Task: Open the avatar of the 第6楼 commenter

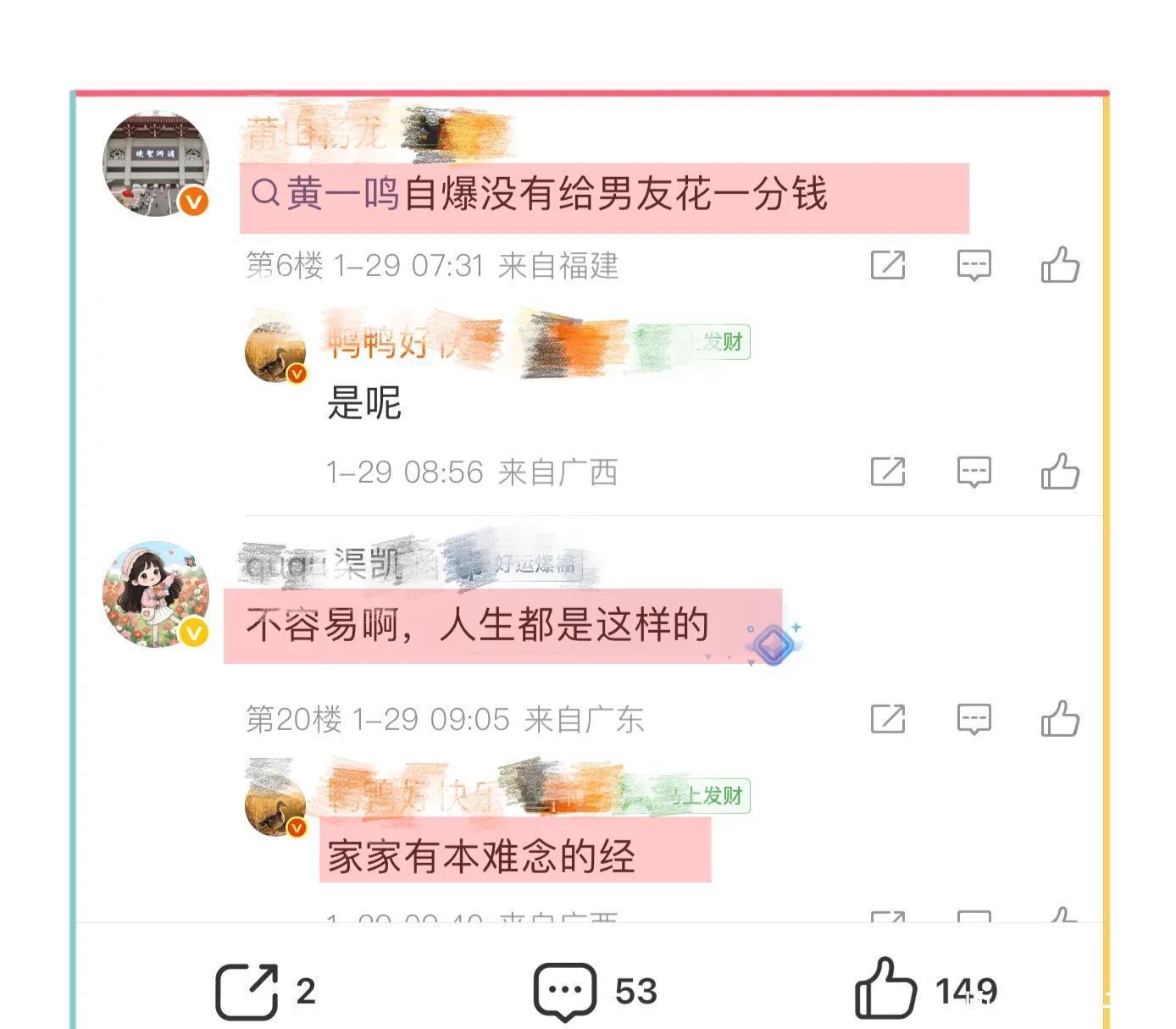Action: (x=155, y=163)
